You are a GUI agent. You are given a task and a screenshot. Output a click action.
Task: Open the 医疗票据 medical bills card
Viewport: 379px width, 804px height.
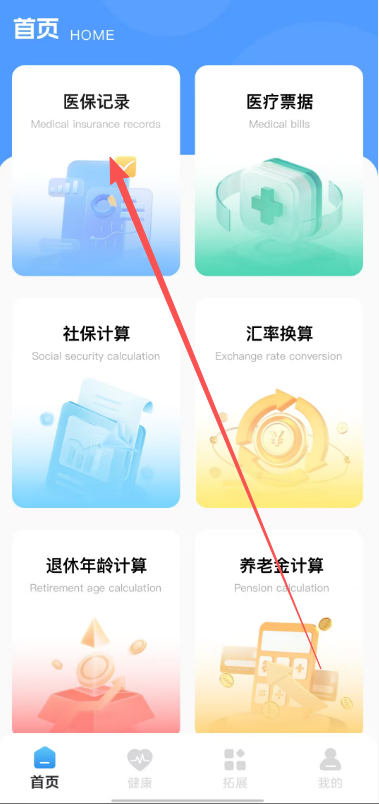click(x=279, y=170)
